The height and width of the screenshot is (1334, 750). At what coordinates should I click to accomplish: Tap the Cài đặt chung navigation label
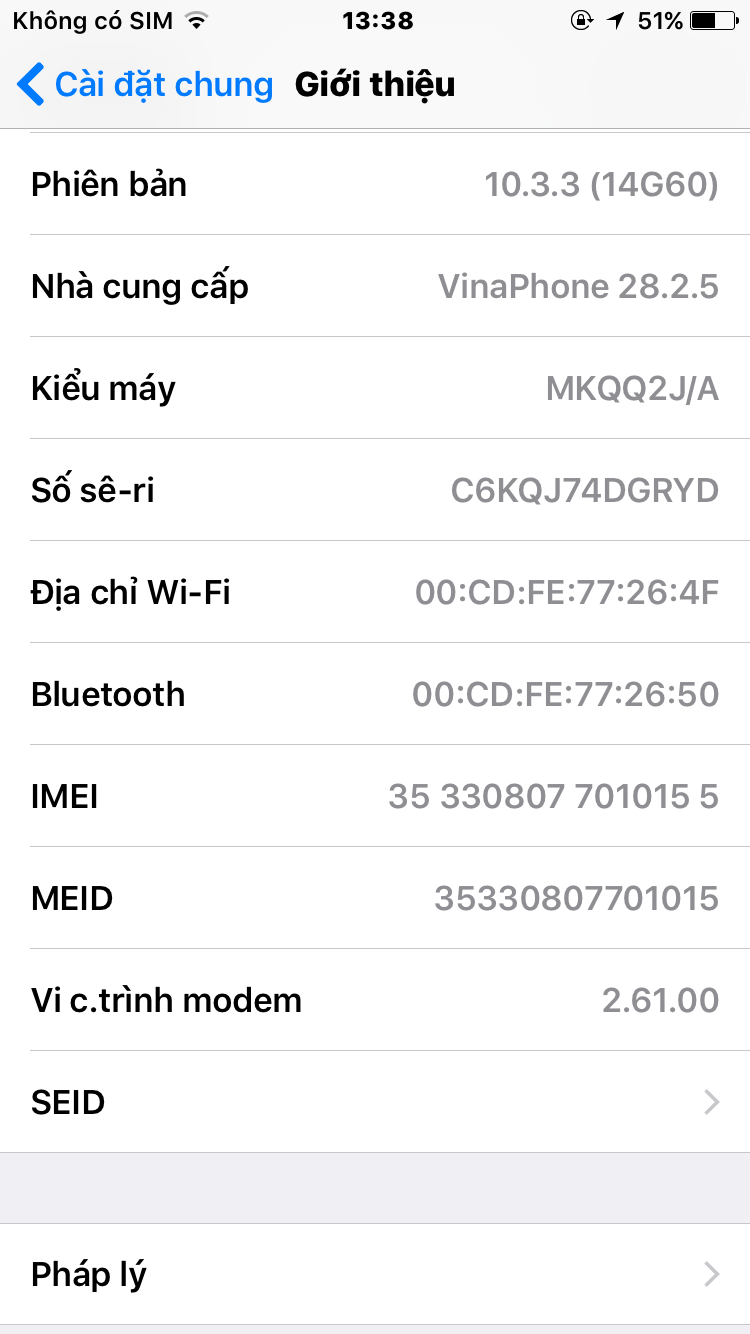(x=160, y=85)
